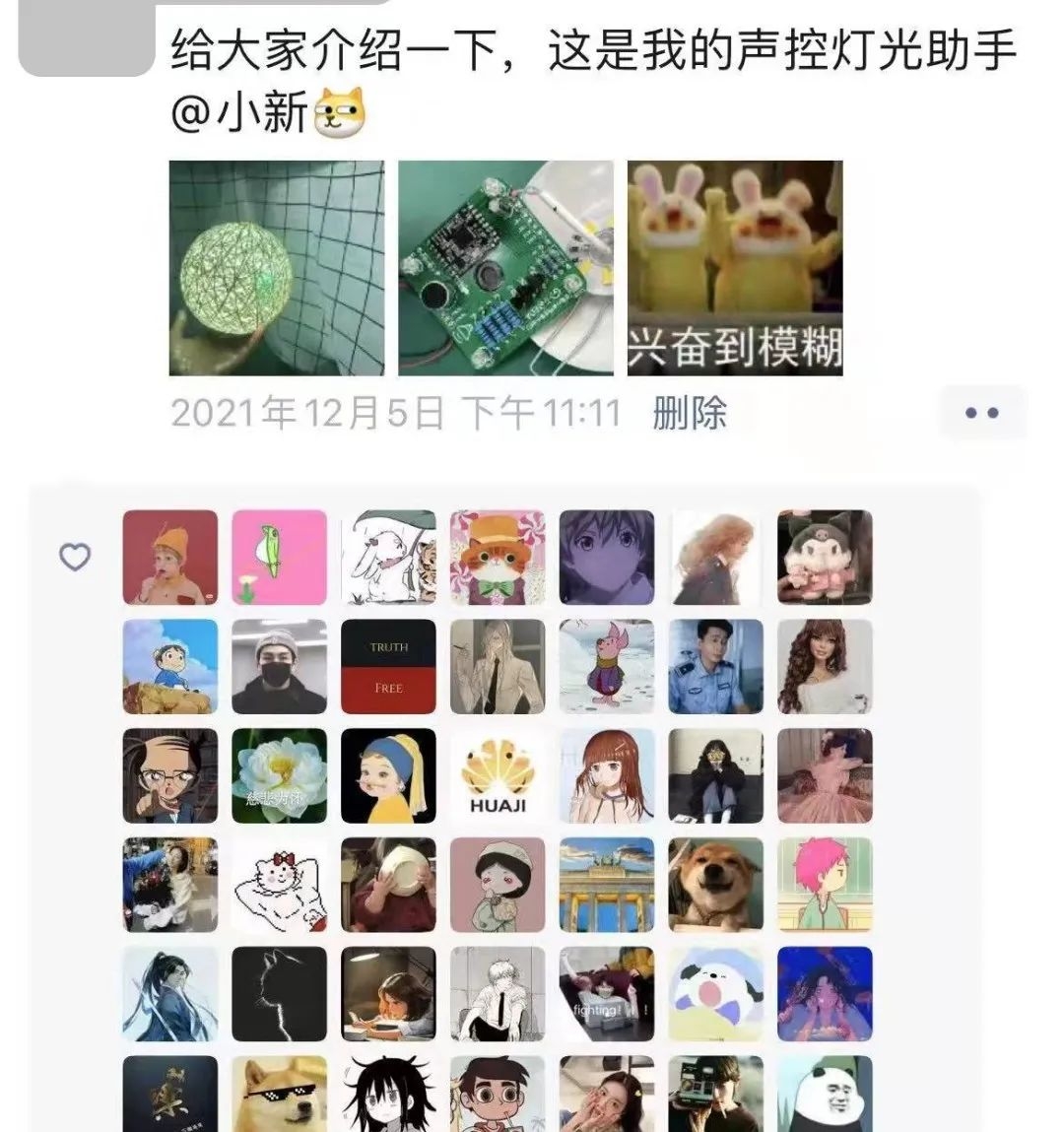Open the two-dot like and comment menu

981,413
